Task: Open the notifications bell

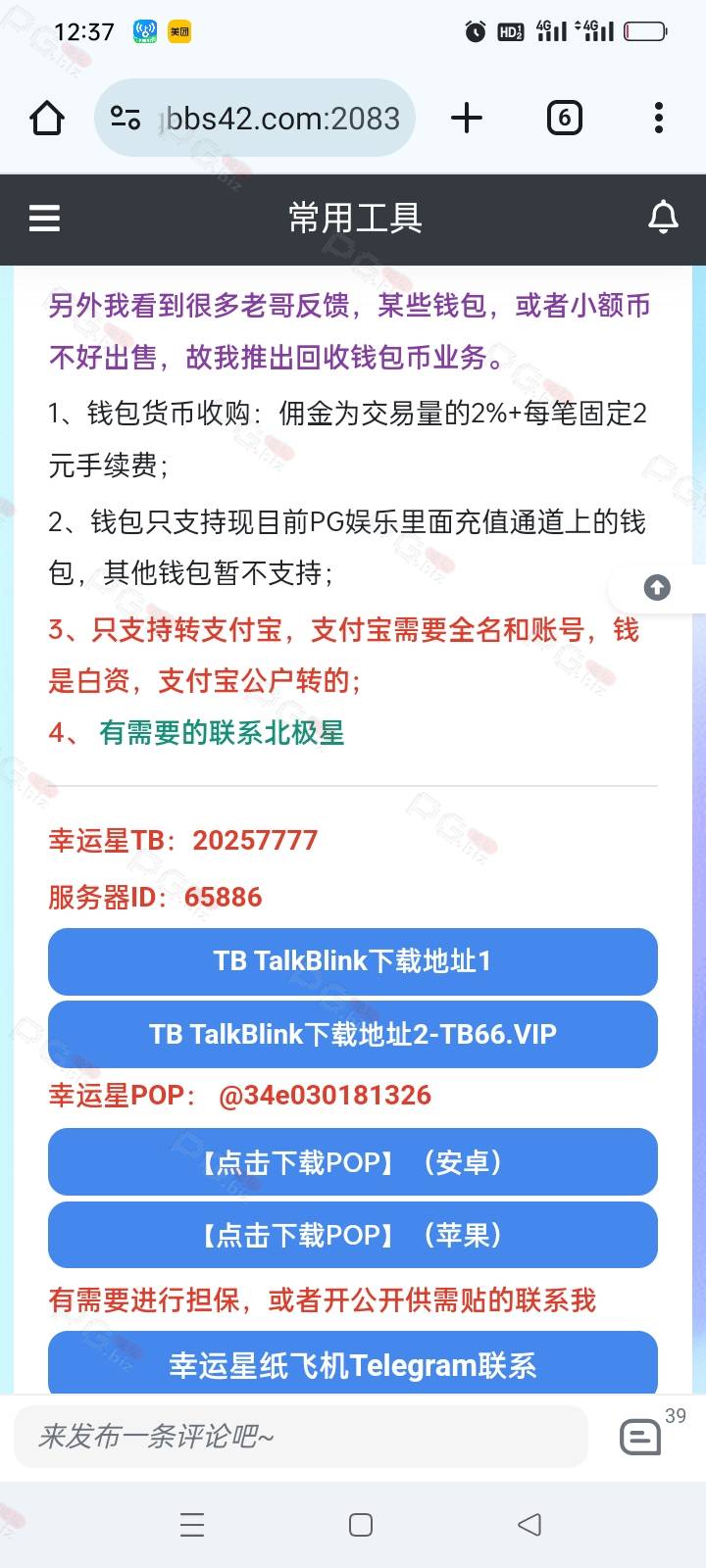Action: click(x=664, y=218)
